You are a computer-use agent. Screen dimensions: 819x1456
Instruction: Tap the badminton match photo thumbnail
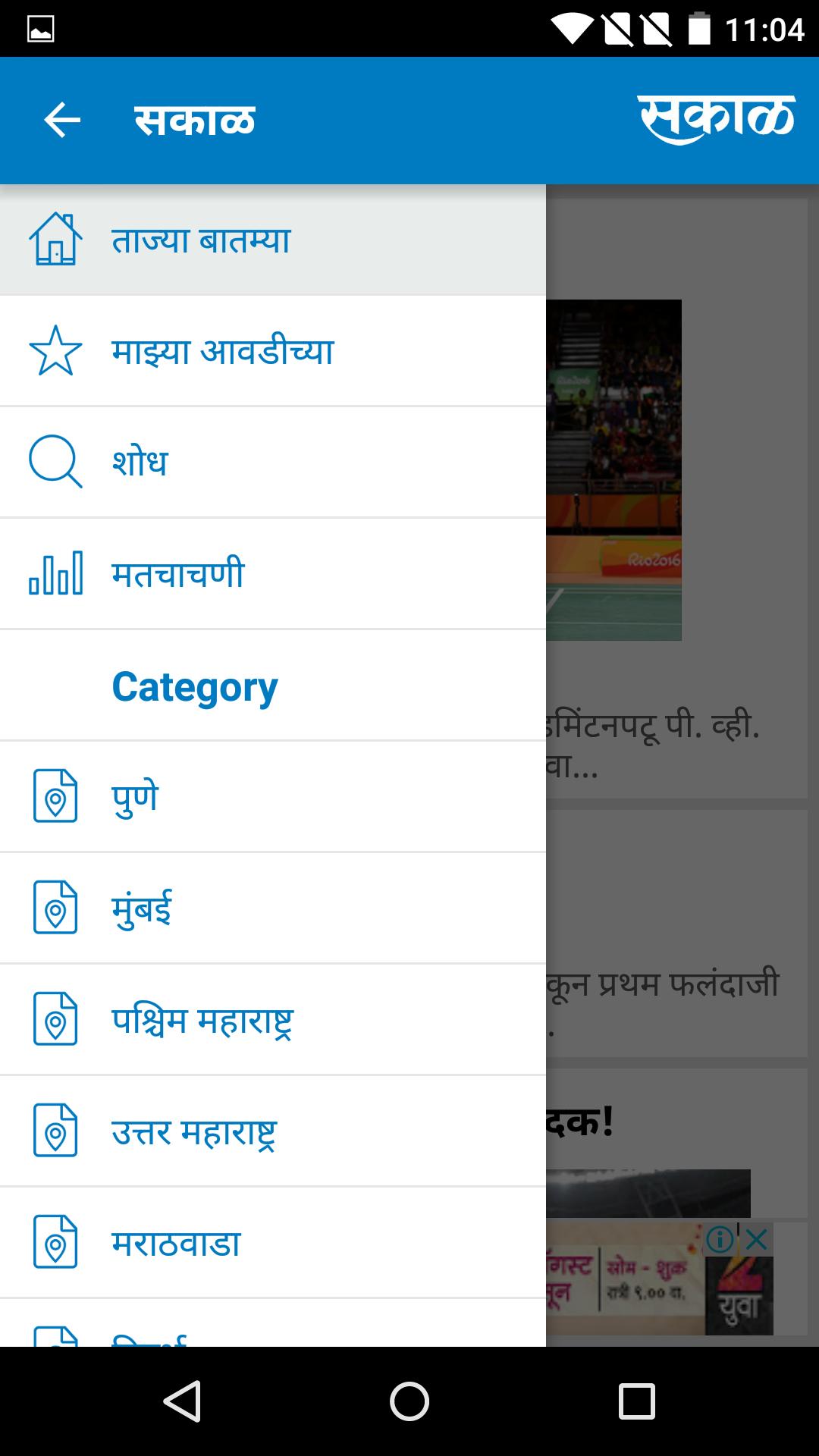[x=614, y=470]
